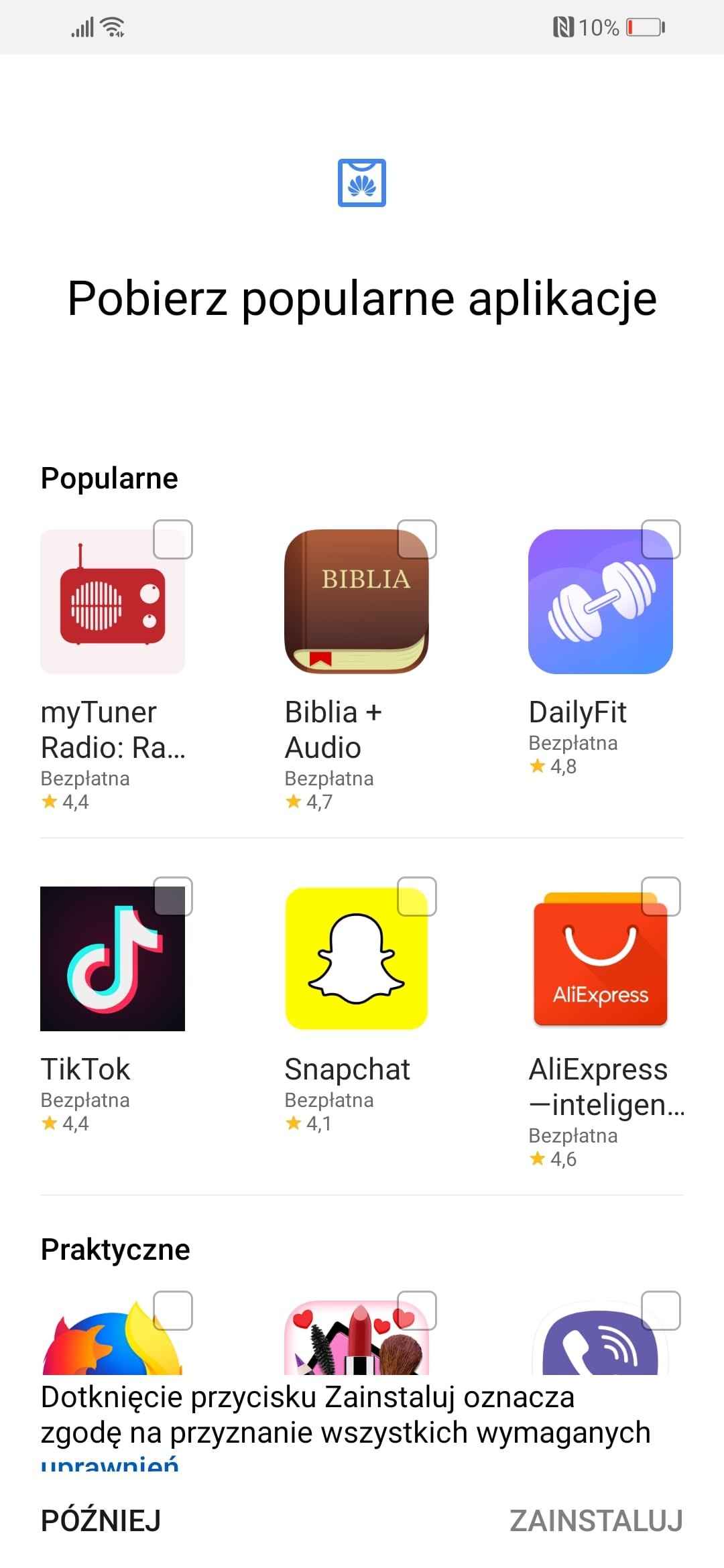Image resolution: width=724 pixels, height=1568 pixels.
Task: Mark TikTok for installation
Action: point(173,897)
